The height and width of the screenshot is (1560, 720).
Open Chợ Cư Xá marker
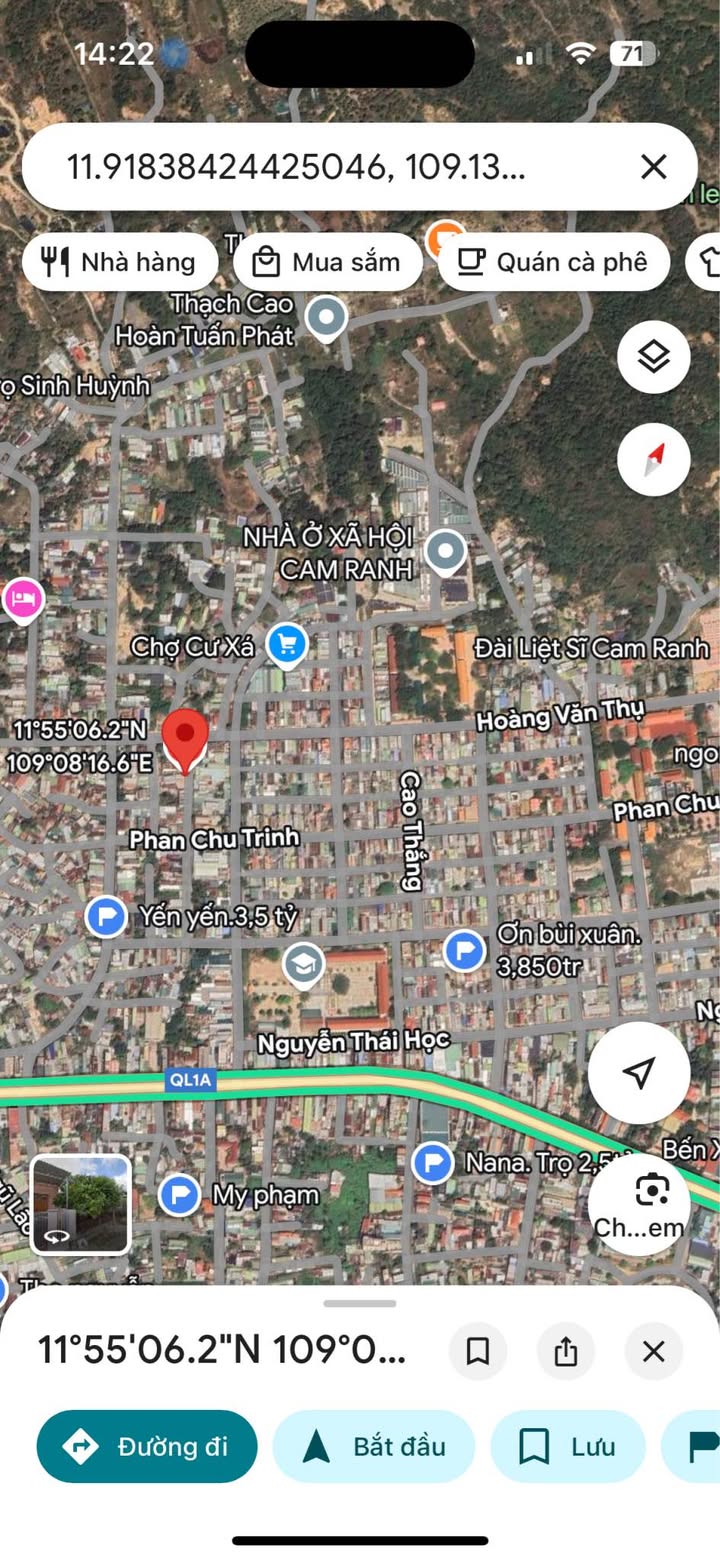tap(287, 645)
